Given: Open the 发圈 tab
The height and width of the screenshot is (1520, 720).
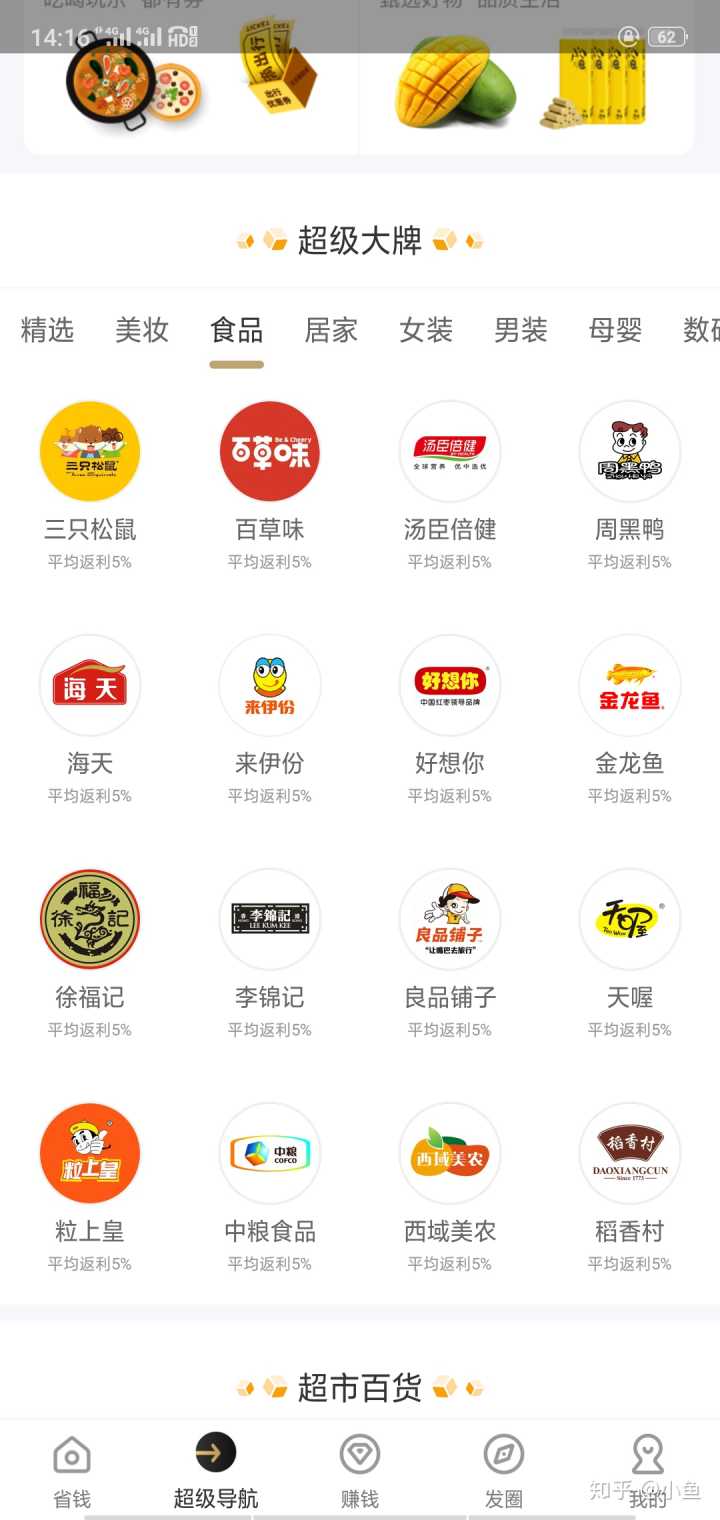Looking at the screenshot, I should pos(504,1470).
